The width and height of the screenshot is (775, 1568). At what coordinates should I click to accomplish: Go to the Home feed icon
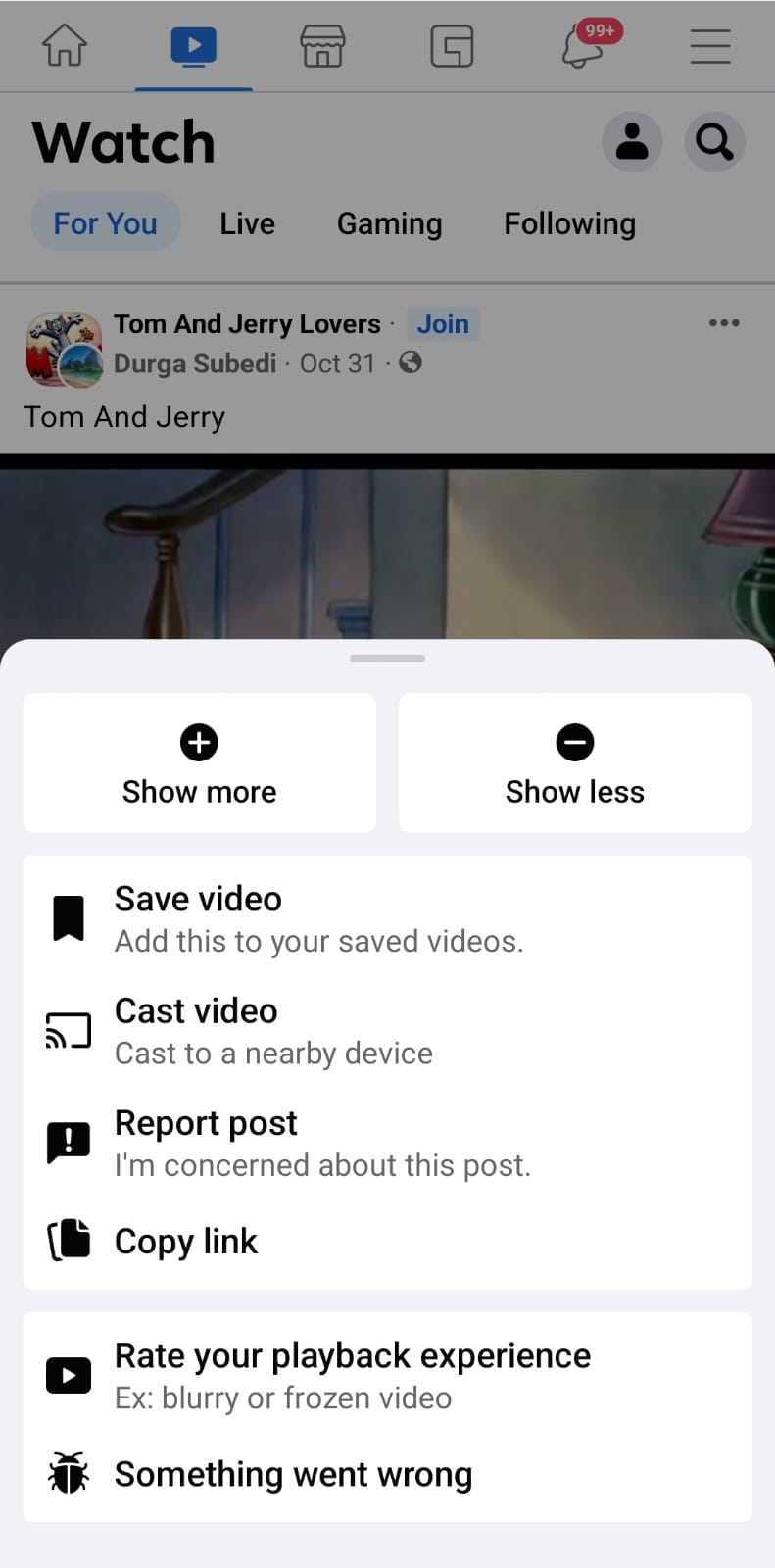pos(65,46)
